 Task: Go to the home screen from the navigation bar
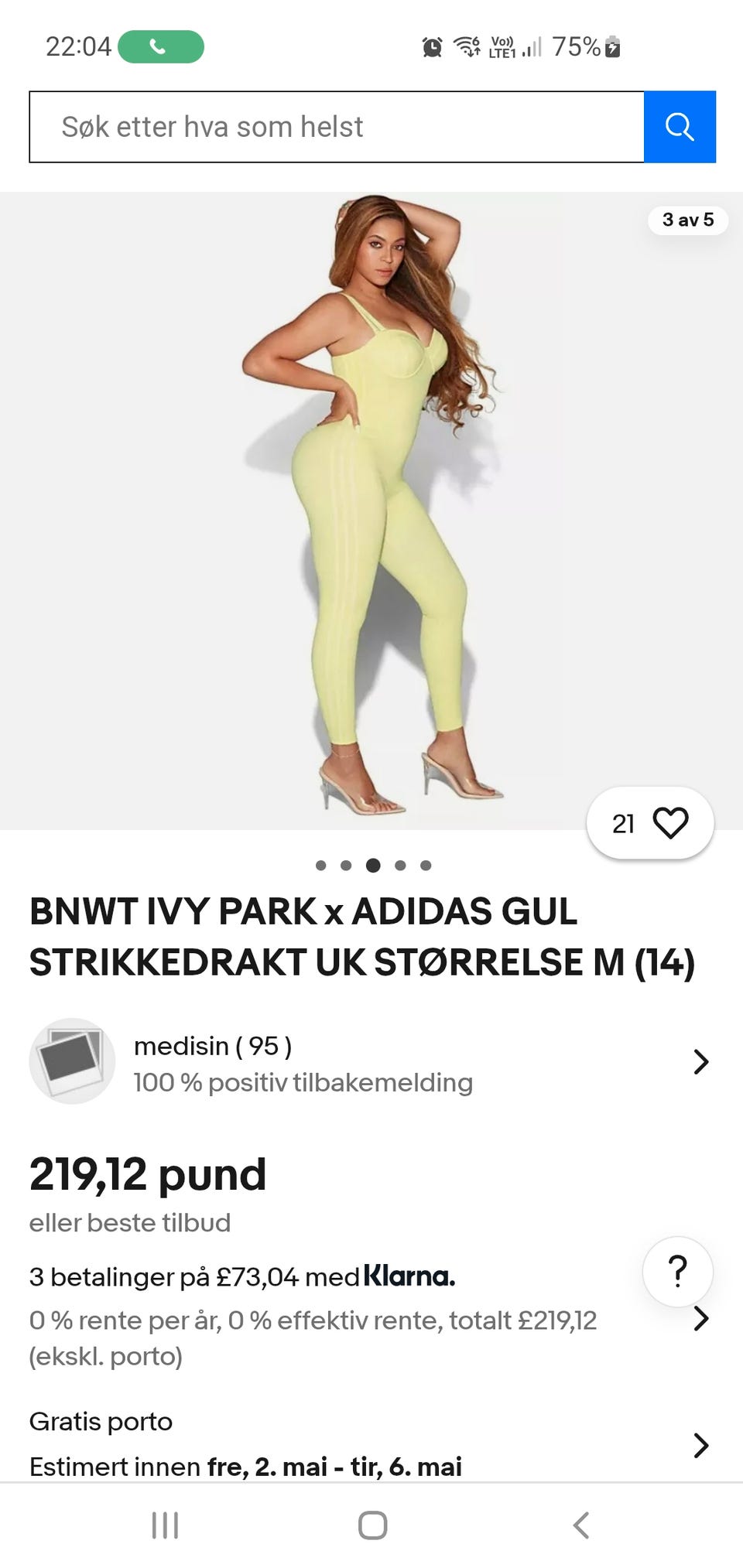pyautogui.click(x=372, y=1525)
